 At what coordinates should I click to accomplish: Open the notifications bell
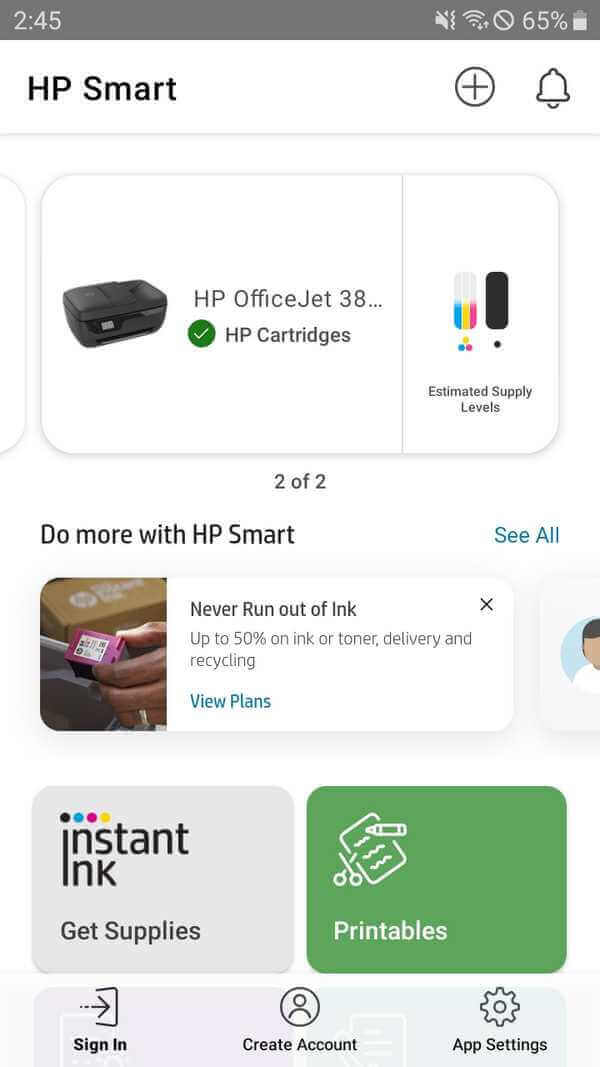point(552,88)
